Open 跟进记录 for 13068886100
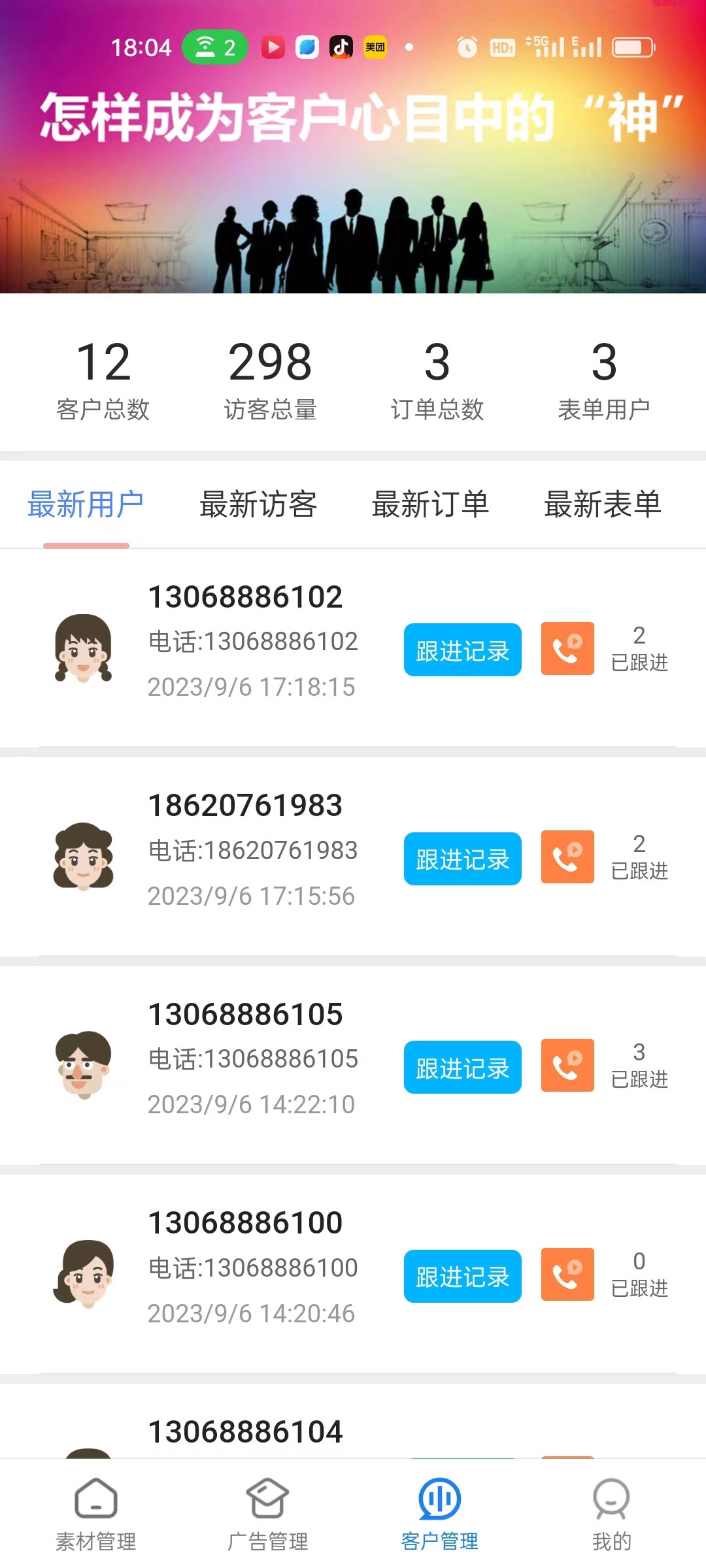The height and width of the screenshot is (1568, 706). pyautogui.click(x=462, y=1277)
